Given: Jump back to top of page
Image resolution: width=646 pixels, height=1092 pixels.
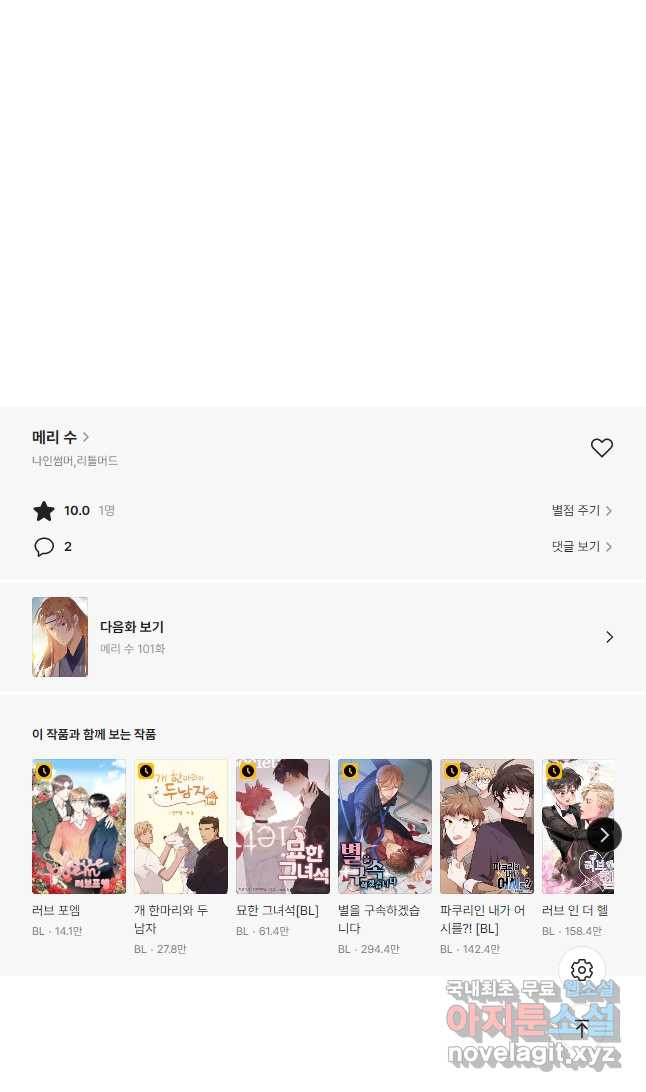Looking at the screenshot, I should click(x=582, y=1028).
